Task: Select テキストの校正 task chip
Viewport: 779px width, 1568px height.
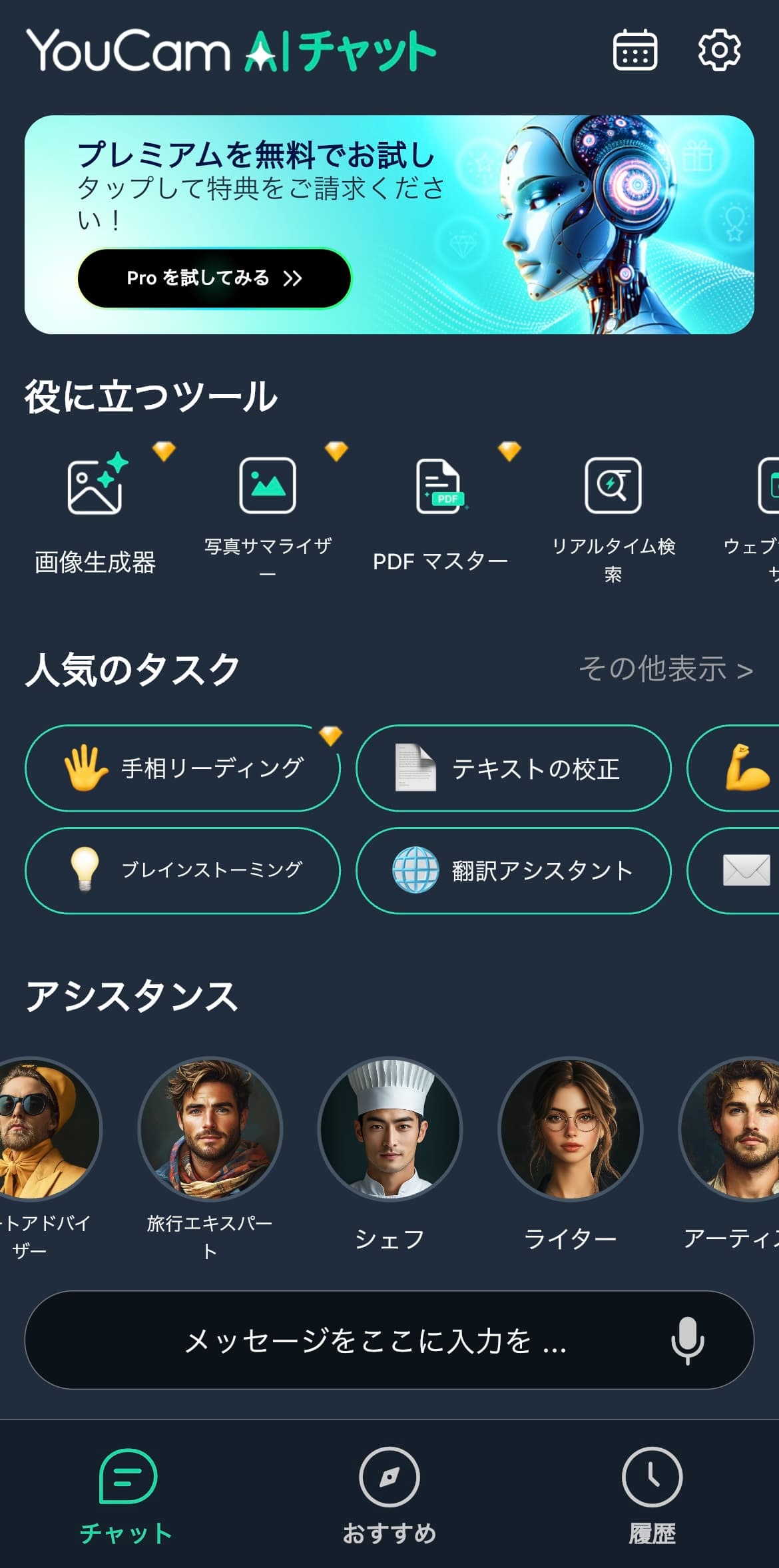Action: (513, 768)
